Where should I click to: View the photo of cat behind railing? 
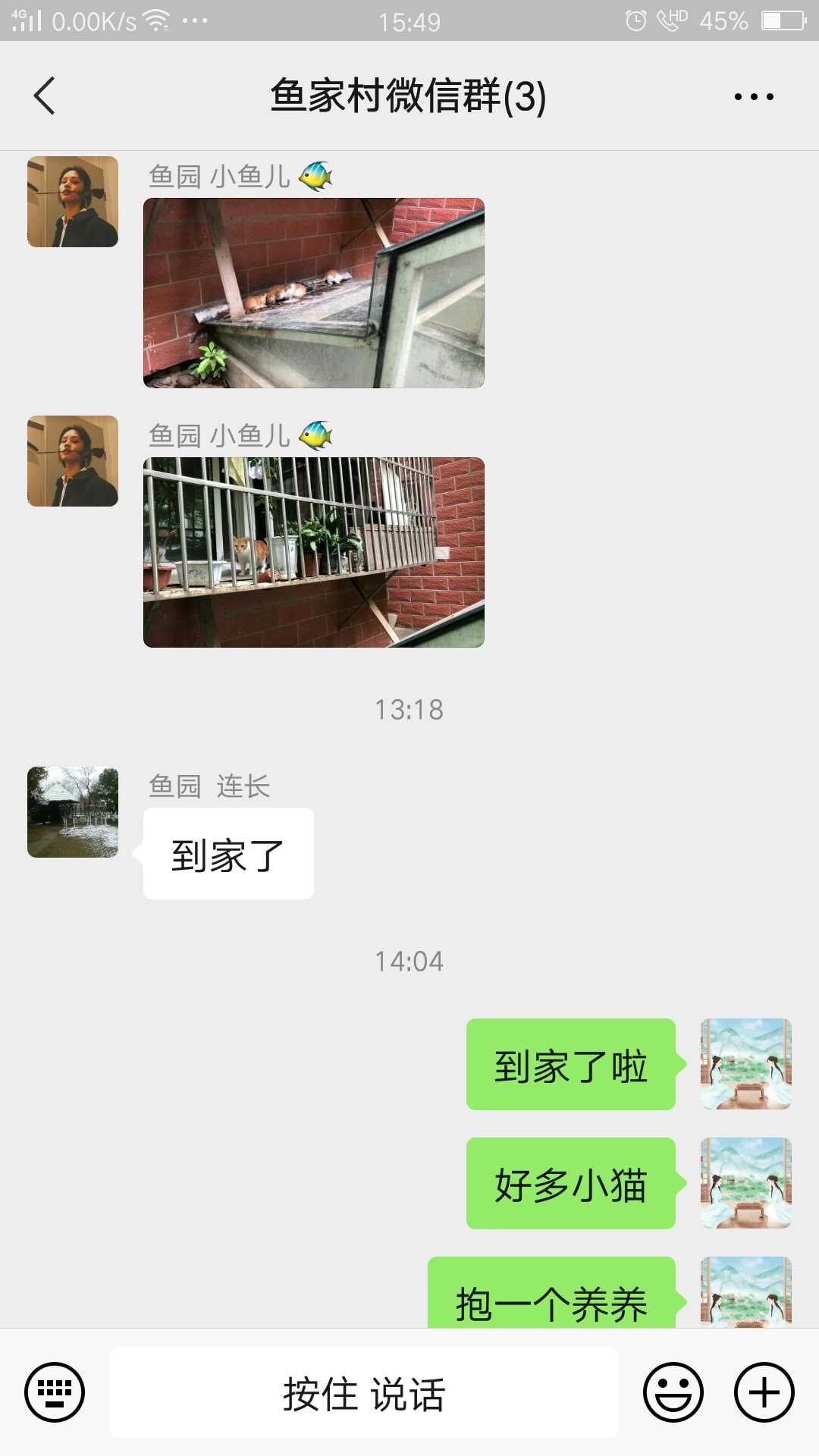(x=314, y=552)
